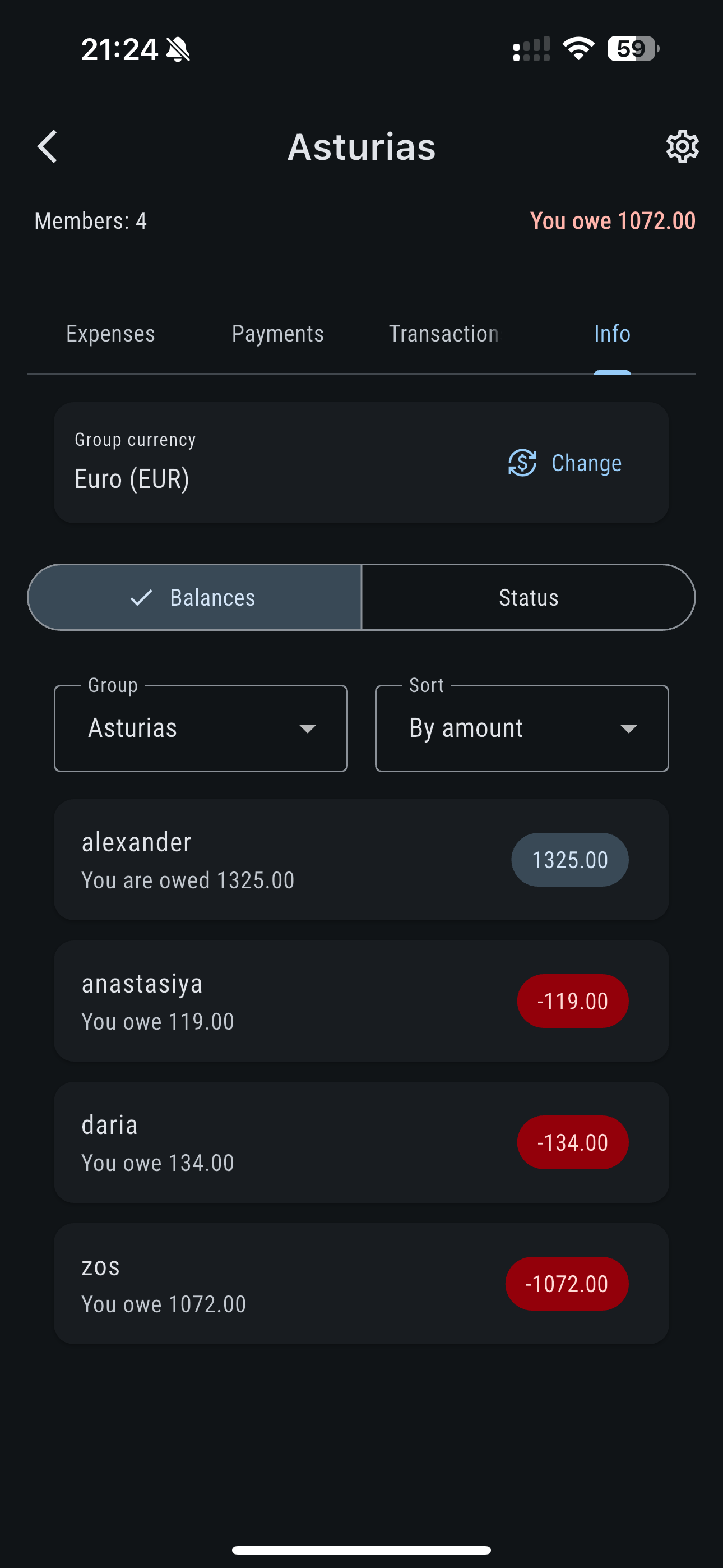Open the Group dropdown showing Asturias
Screen dimensions: 723x1568
click(x=201, y=727)
